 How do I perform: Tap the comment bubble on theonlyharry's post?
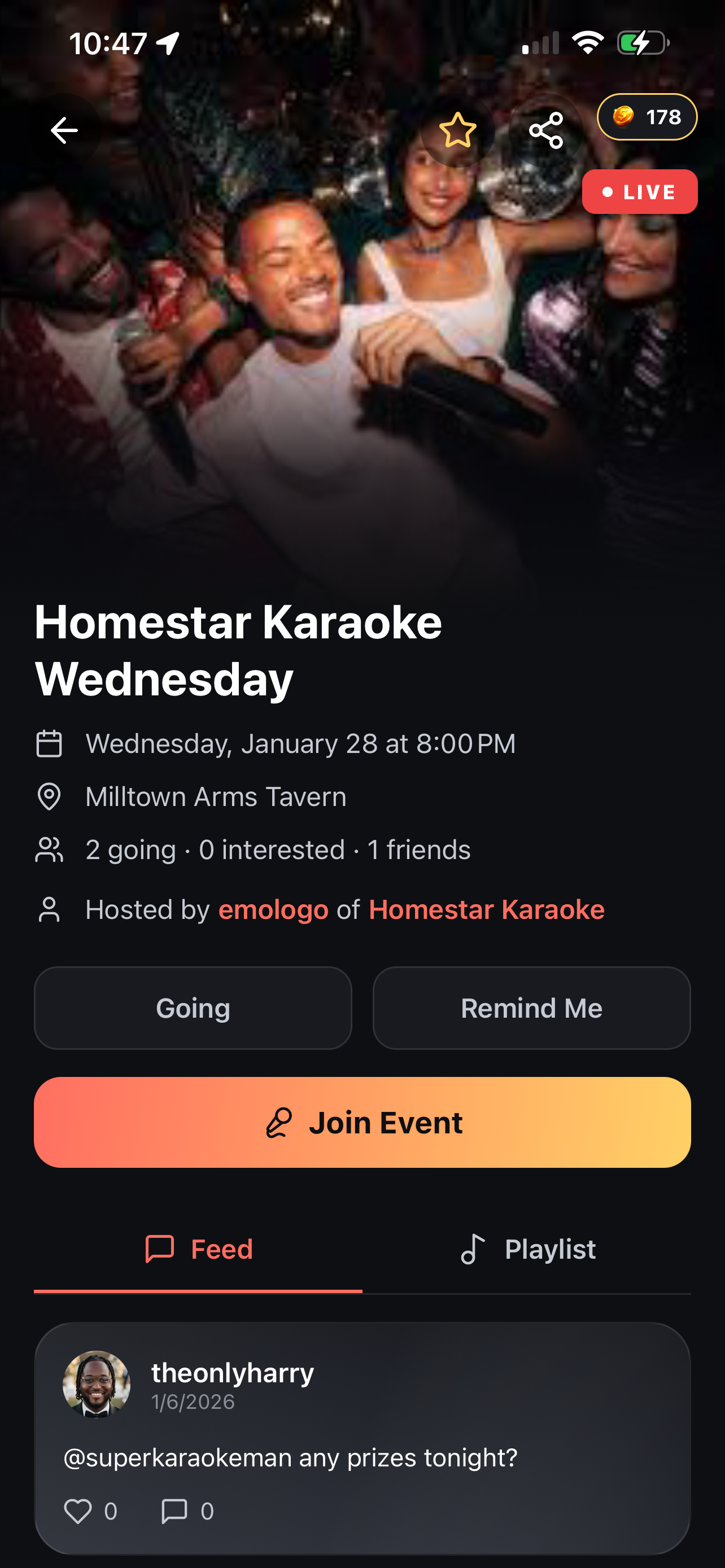(x=174, y=1510)
